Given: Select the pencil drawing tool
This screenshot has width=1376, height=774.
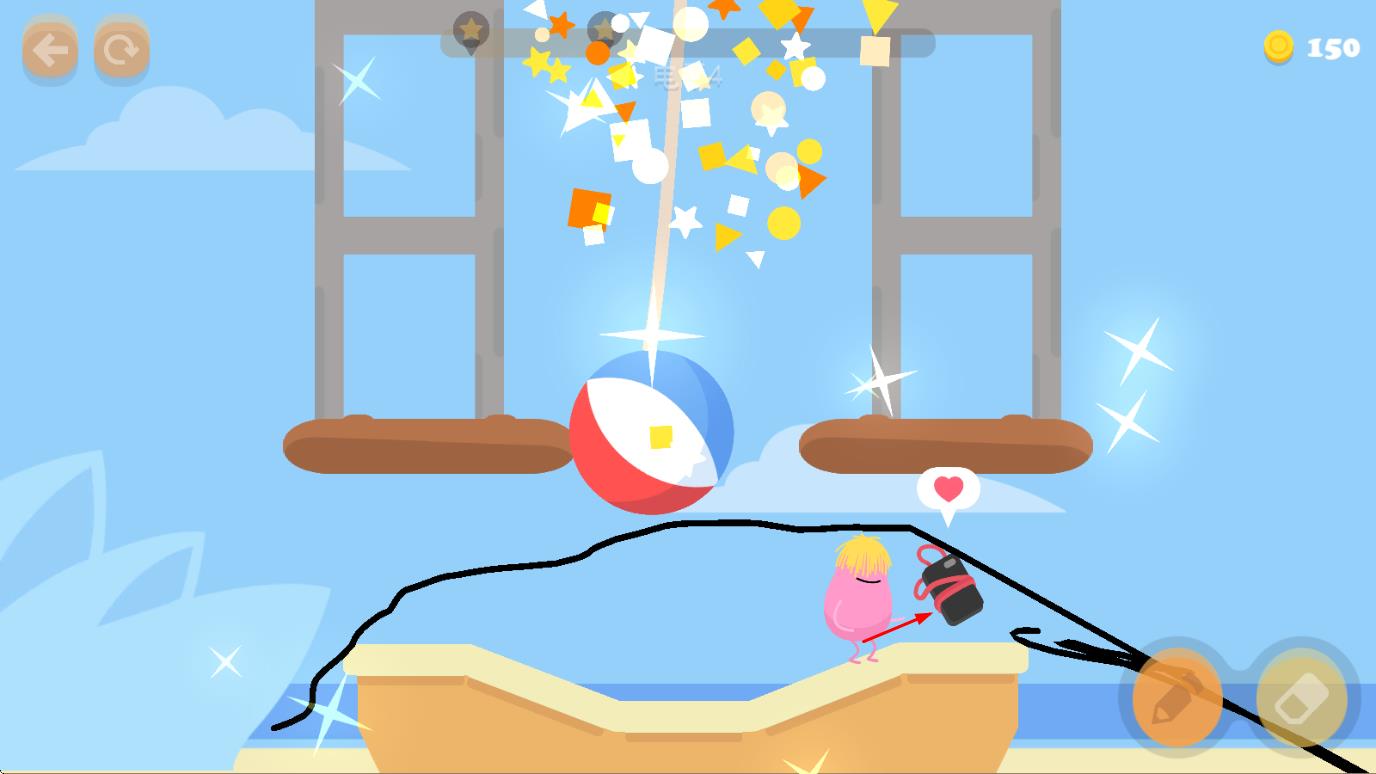Looking at the screenshot, I should pyautogui.click(x=1177, y=696).
